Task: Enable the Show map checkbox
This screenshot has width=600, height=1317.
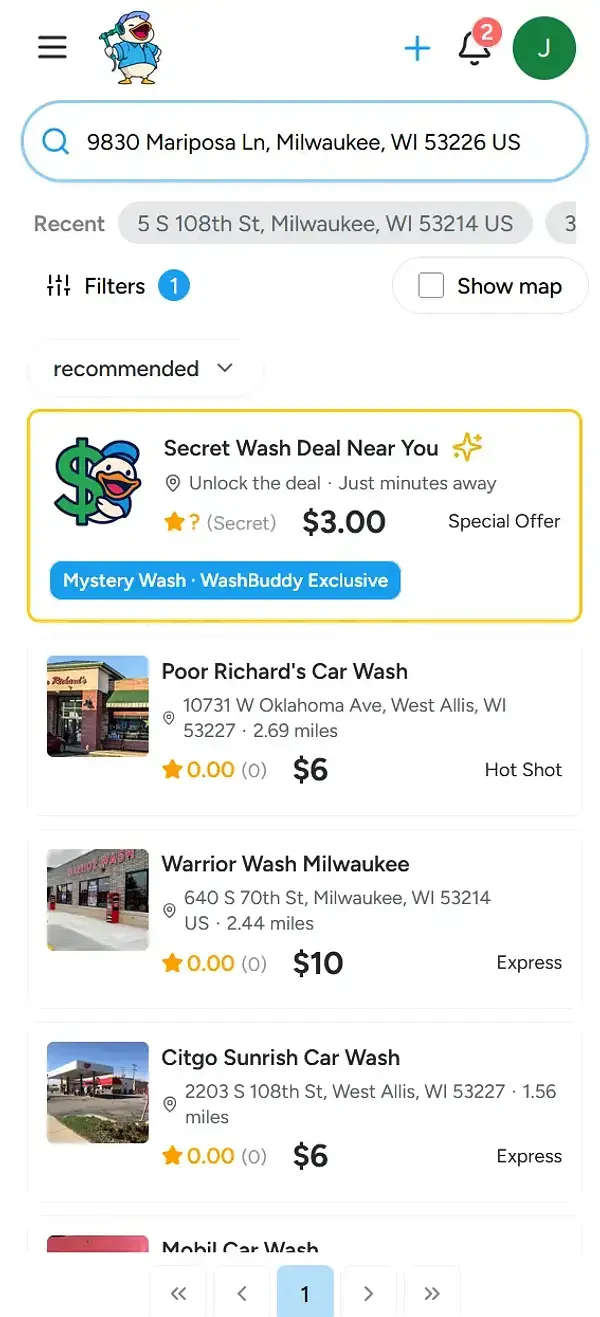Action: coord(431,286)
